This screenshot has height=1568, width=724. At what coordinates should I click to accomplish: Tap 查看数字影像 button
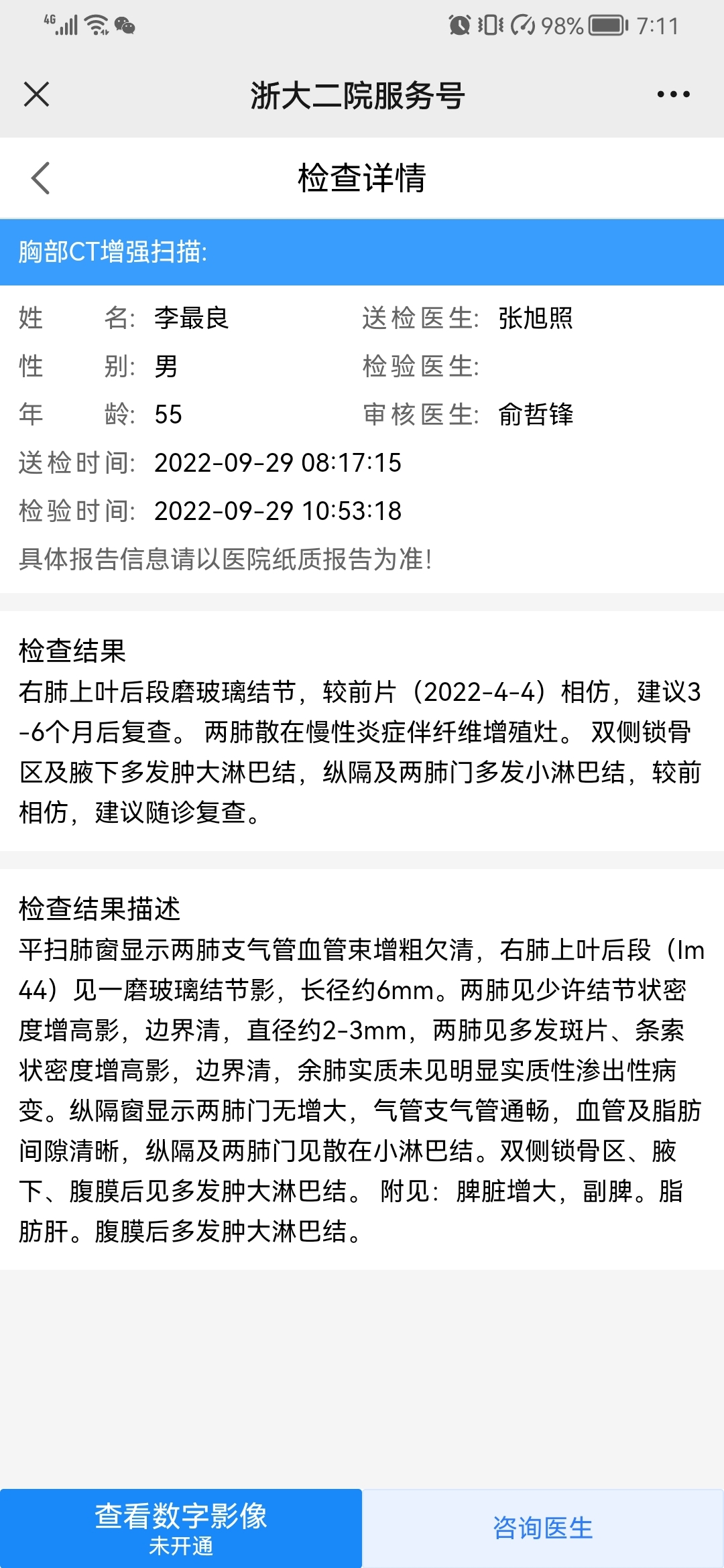[181, 1528]
